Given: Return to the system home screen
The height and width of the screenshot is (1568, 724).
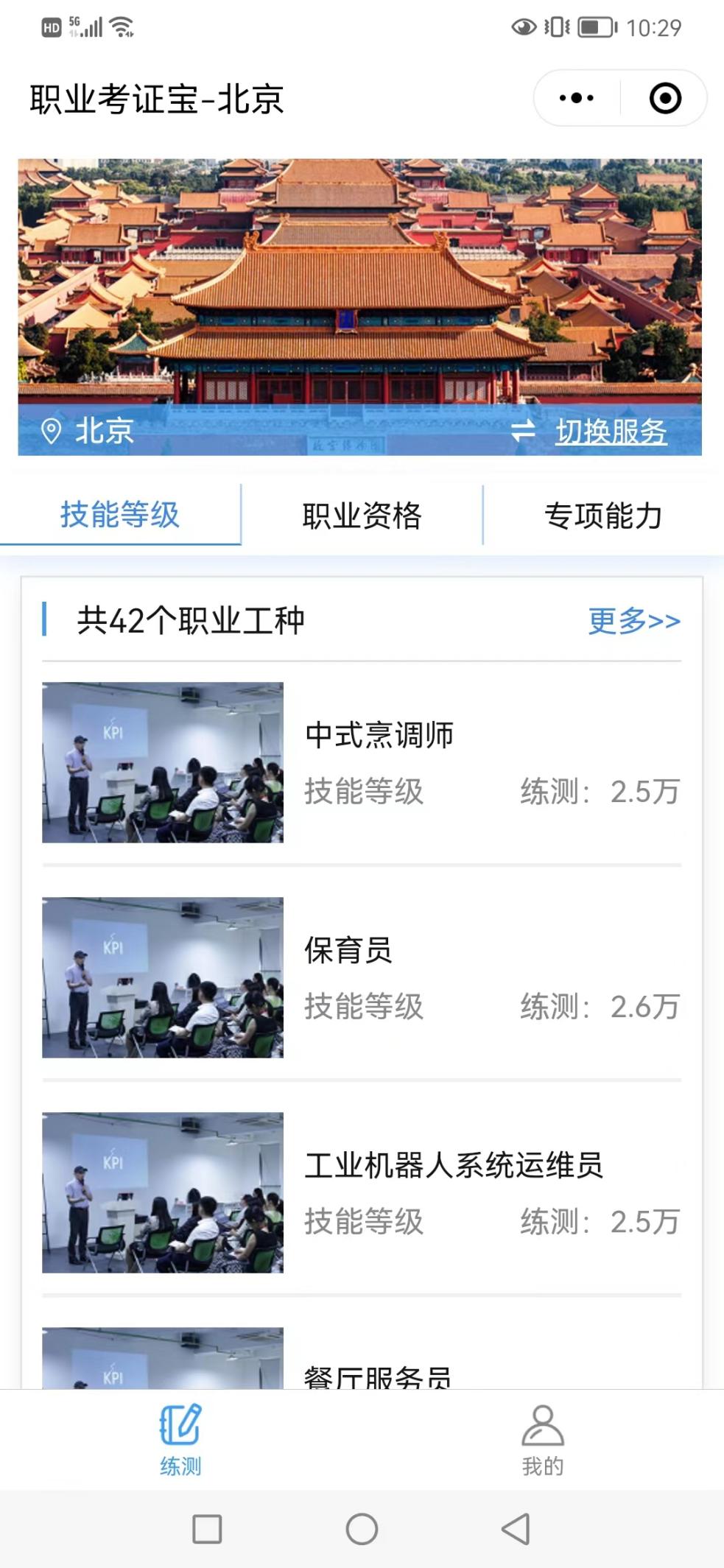Looking at the screenshot, I should pos(362,1529).
